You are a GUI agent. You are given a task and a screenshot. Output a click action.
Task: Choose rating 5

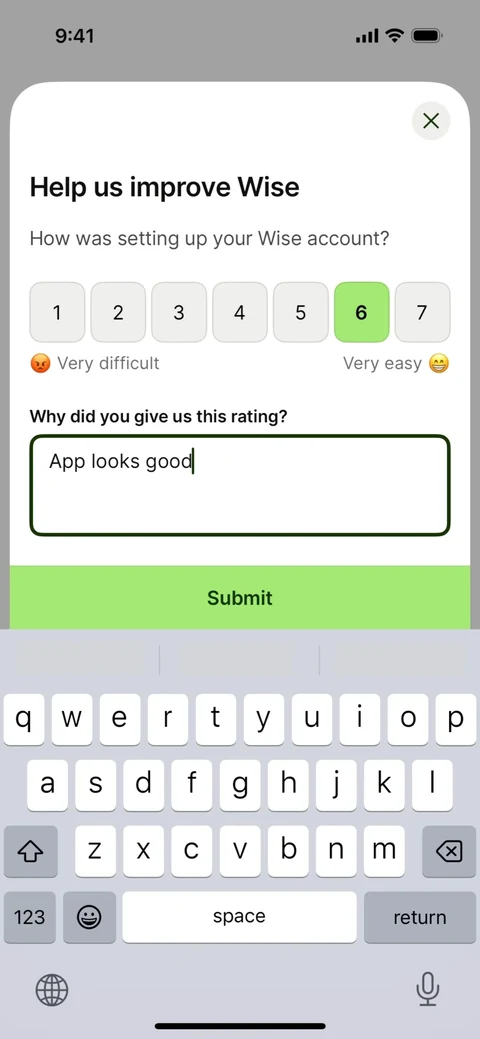301,312
